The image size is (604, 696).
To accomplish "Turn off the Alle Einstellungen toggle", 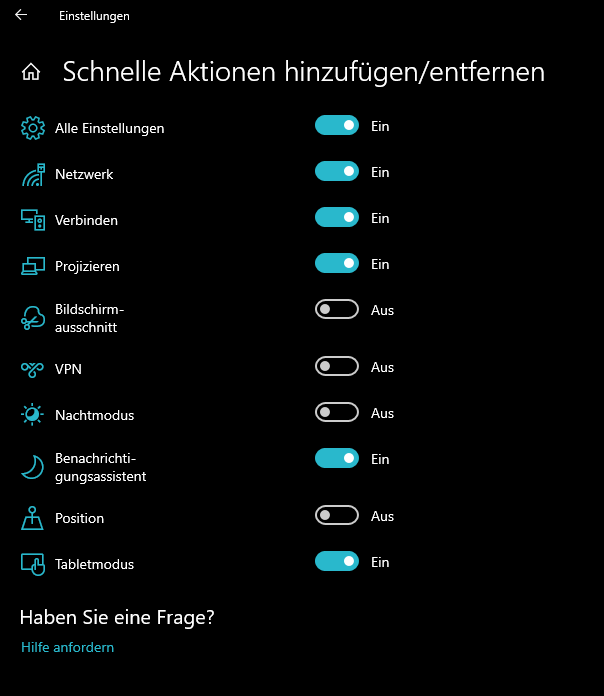I will point(336,126).
